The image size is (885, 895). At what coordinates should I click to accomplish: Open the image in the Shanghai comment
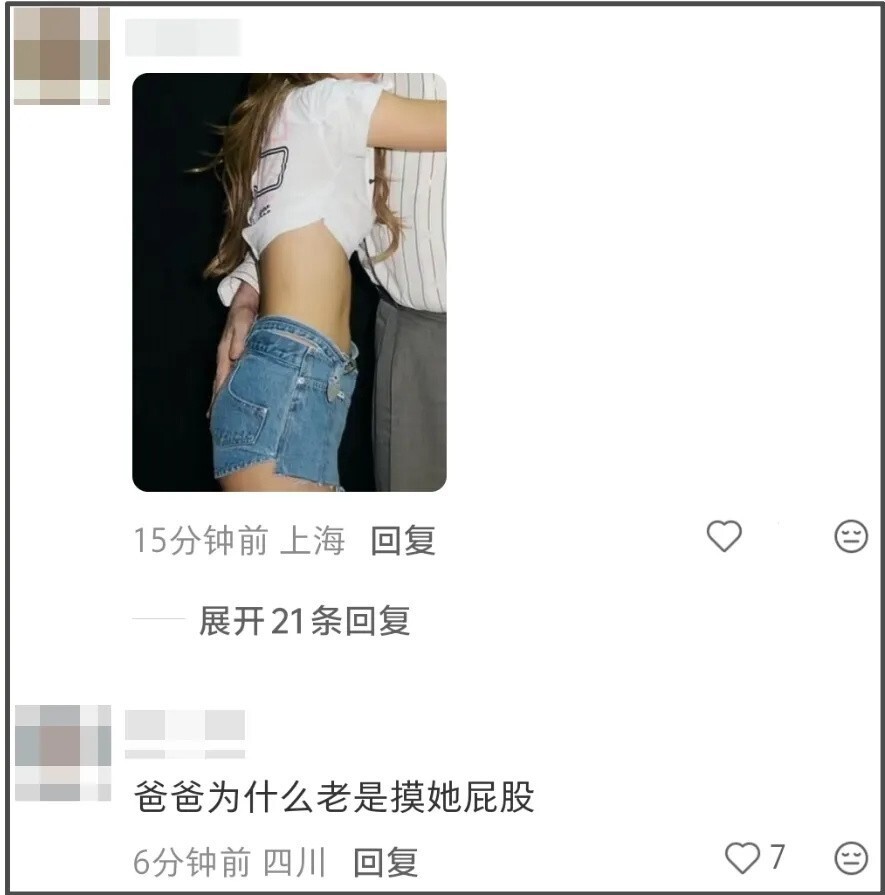[289, 282]
